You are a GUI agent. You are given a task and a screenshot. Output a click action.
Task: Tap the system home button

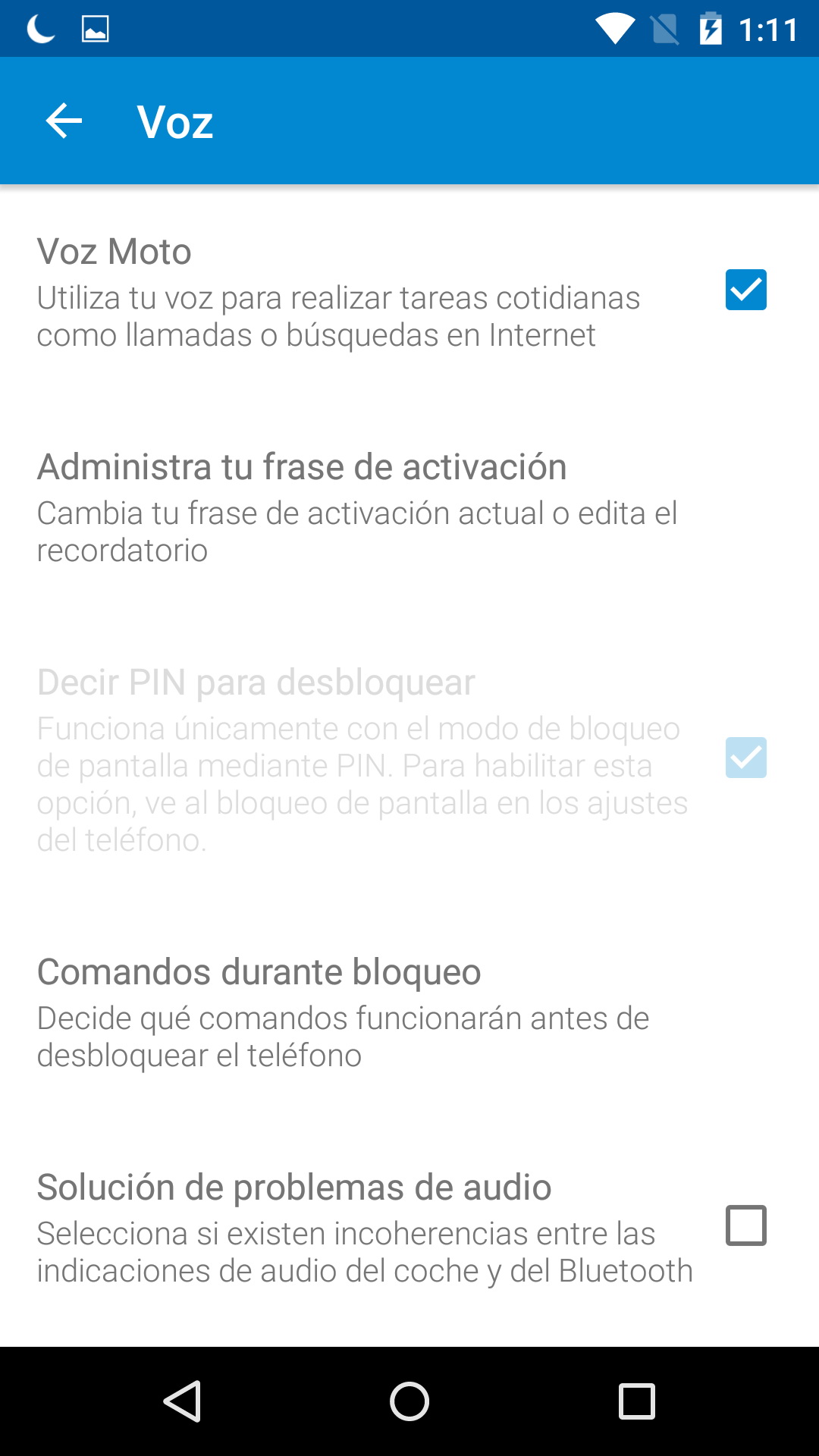[409, 1401]
